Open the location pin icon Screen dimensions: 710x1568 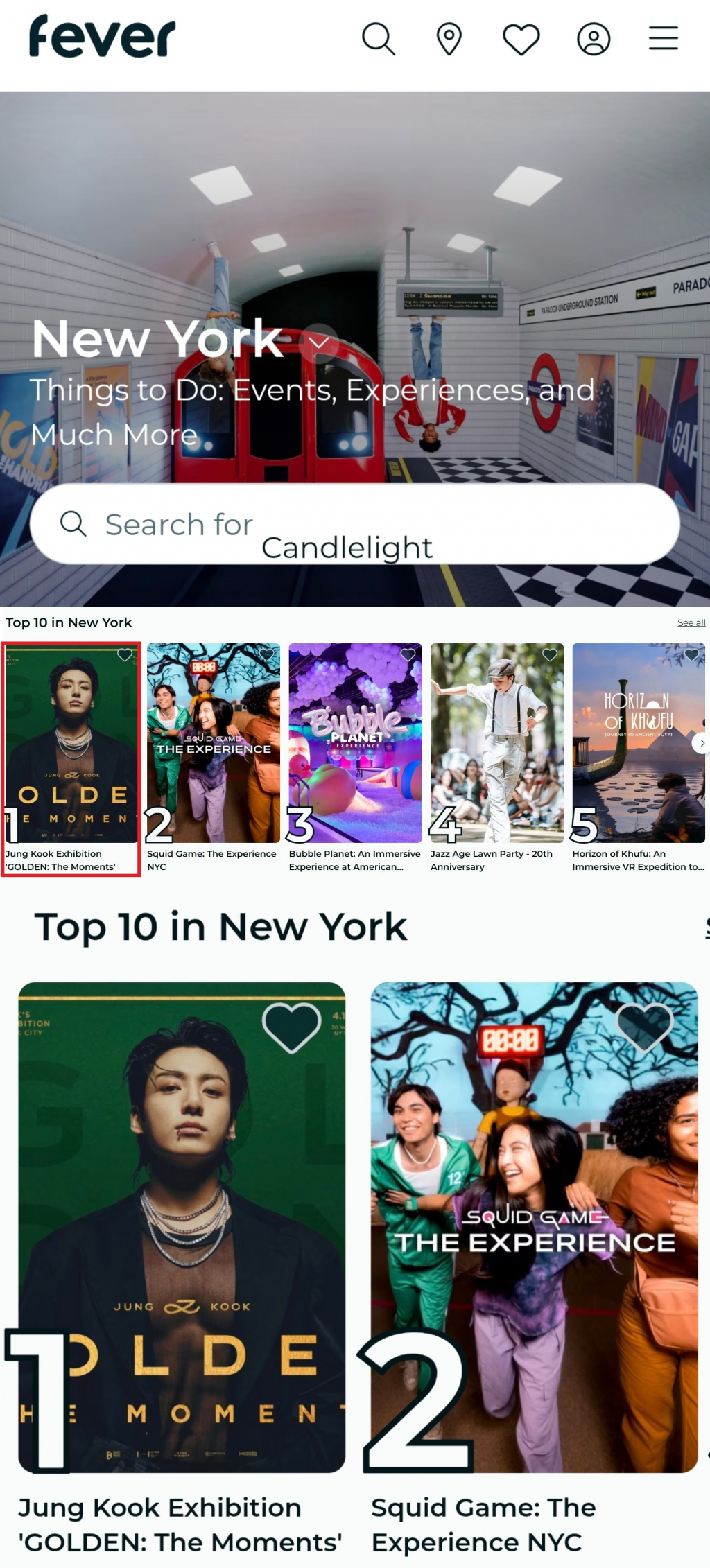(x=449, y=39)
